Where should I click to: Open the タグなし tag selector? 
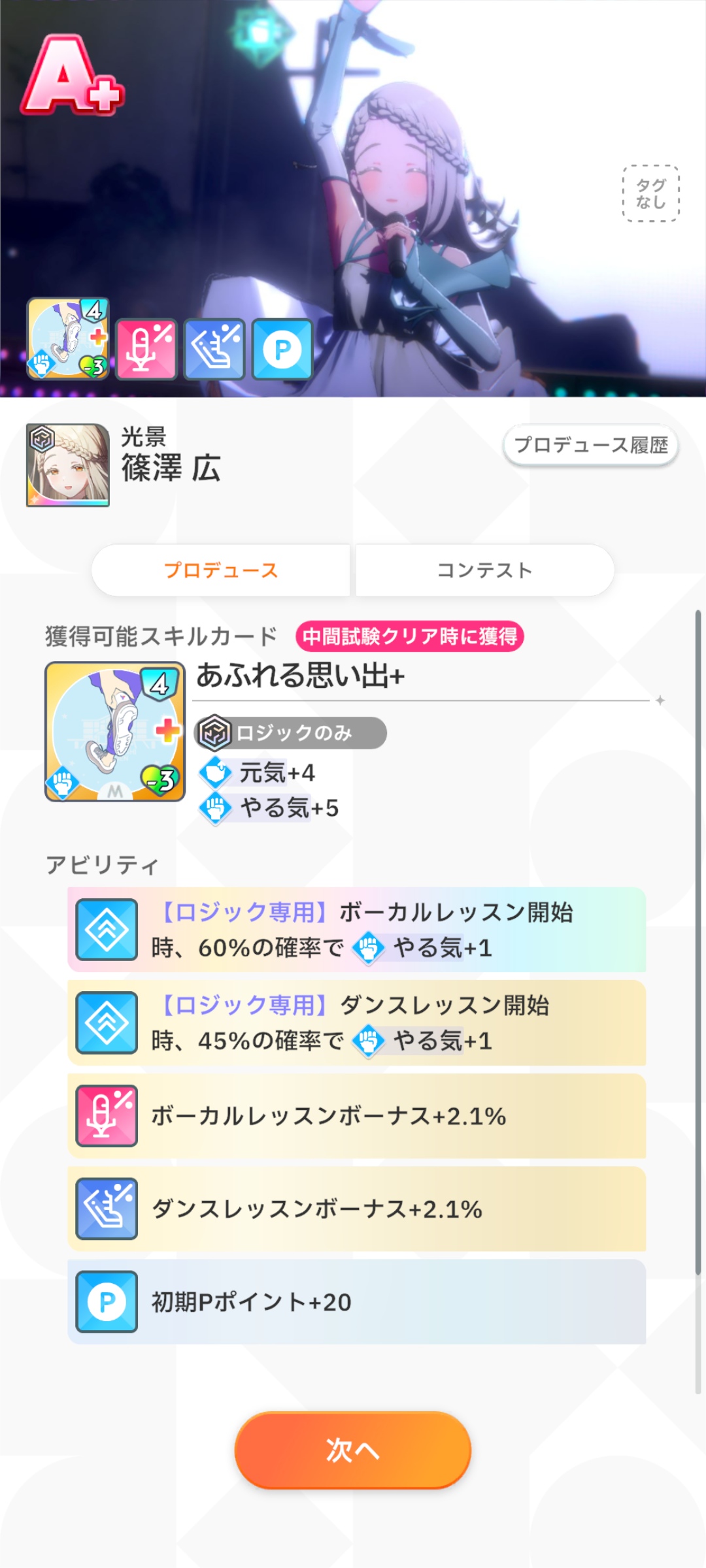tap(650, 193)
